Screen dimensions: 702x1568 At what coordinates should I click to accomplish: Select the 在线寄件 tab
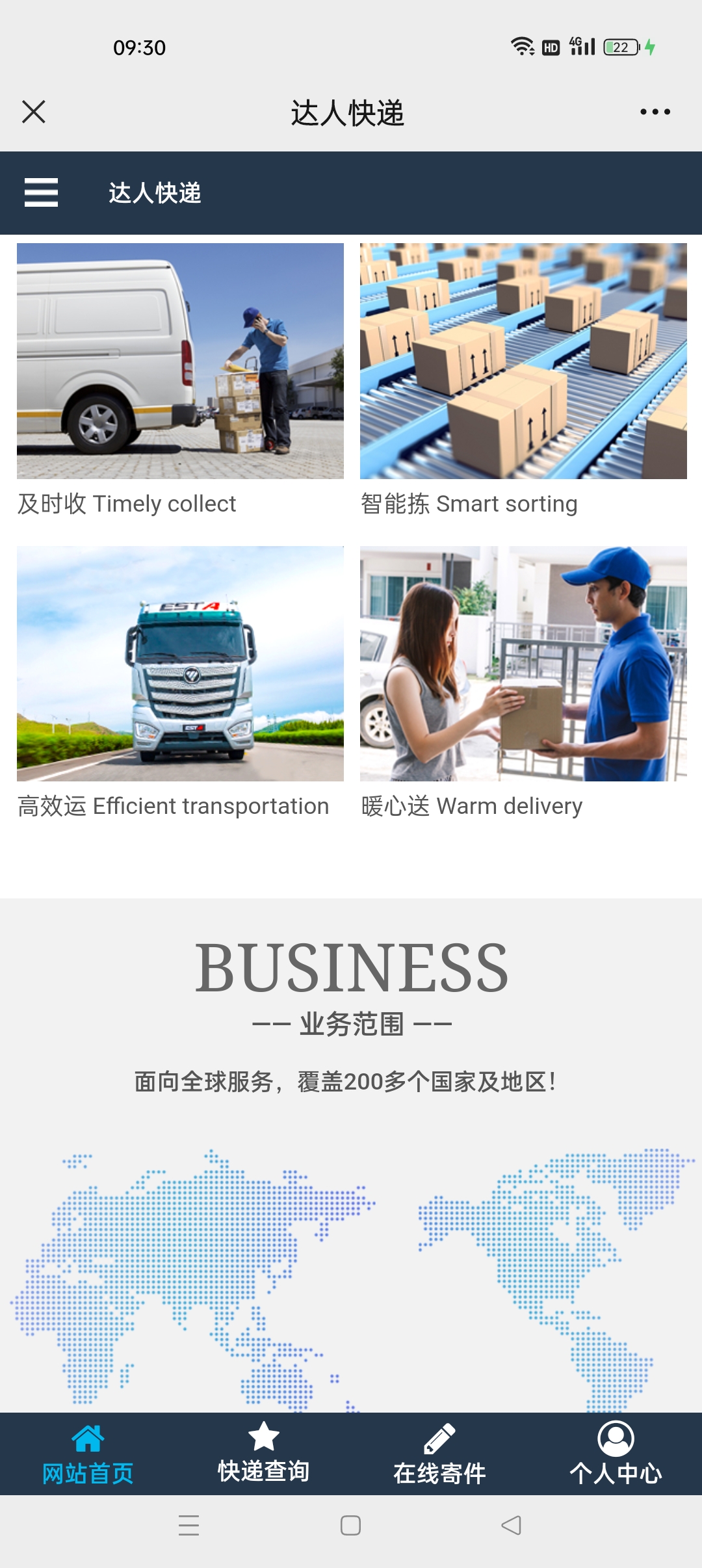439,1455
